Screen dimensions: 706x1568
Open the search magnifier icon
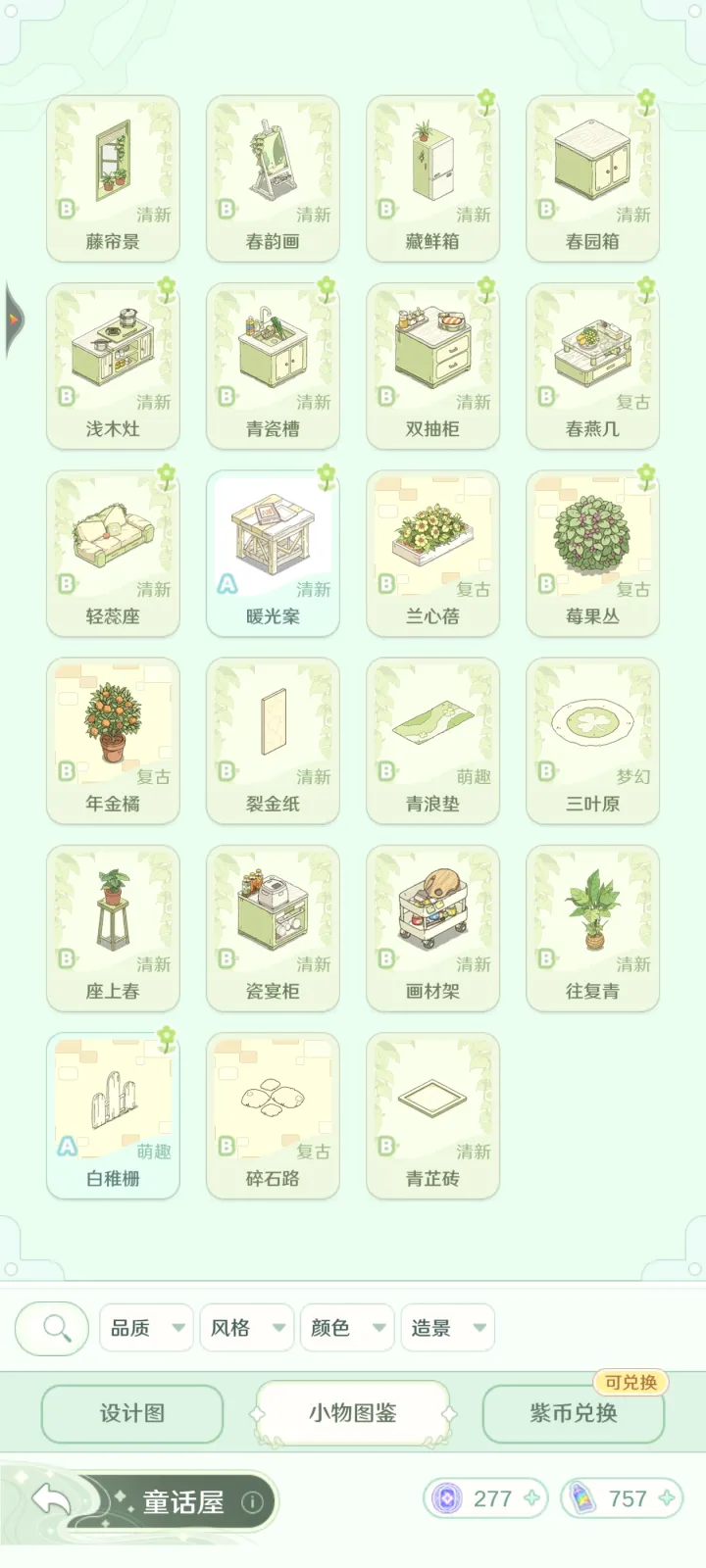51,1328
